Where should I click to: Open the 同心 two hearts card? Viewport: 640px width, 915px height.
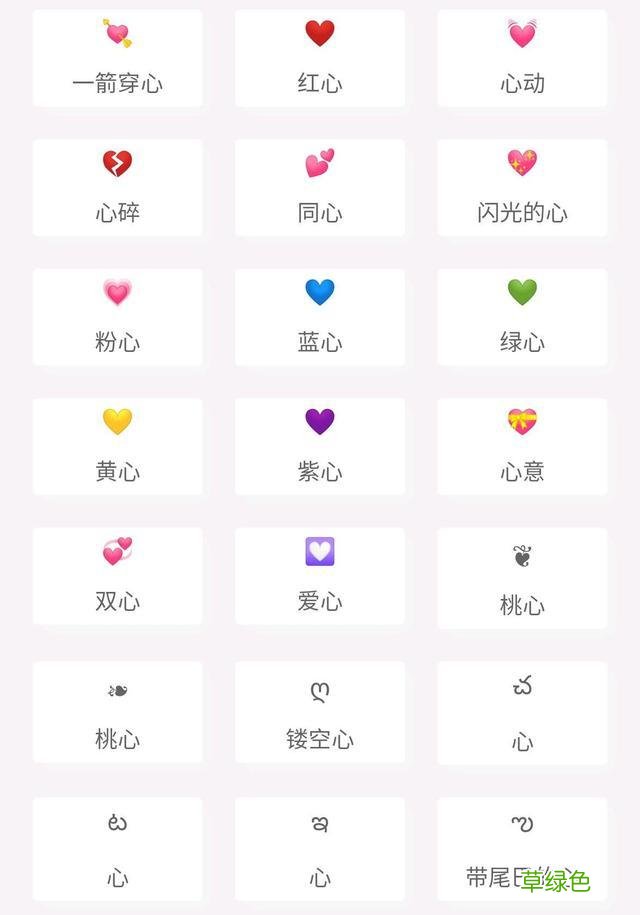point(320,187)
